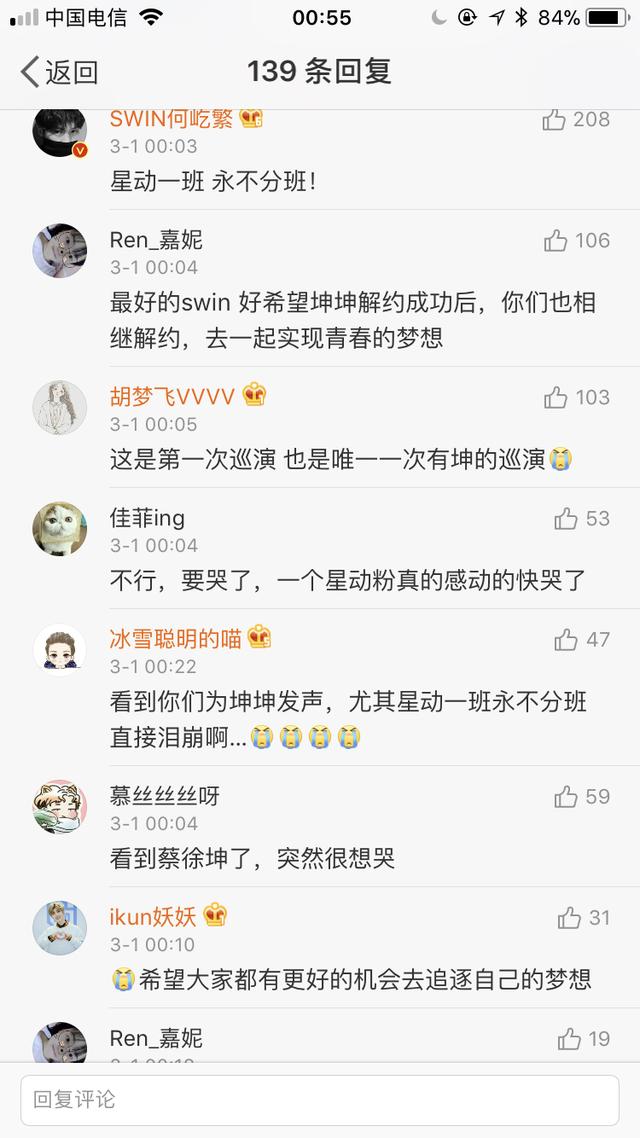Open SWIN何屹繁's profile via username
Screen dimensions: 640x1138
(x=170, y=119)
